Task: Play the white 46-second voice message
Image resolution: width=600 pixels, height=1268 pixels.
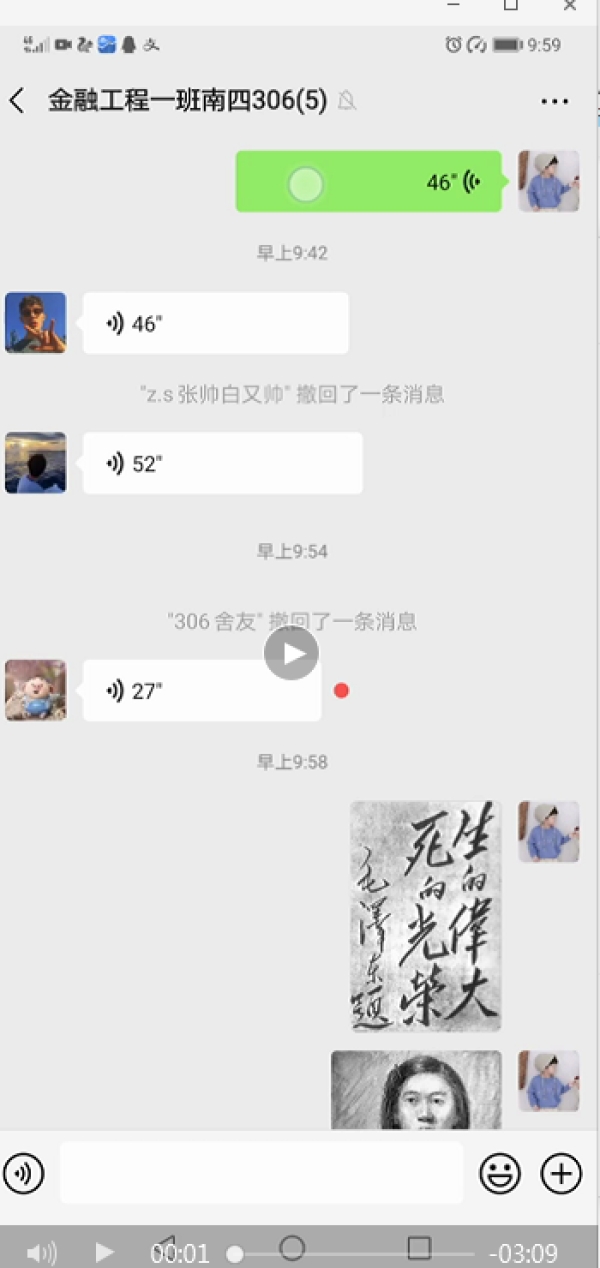Action: tap(215, 323)
